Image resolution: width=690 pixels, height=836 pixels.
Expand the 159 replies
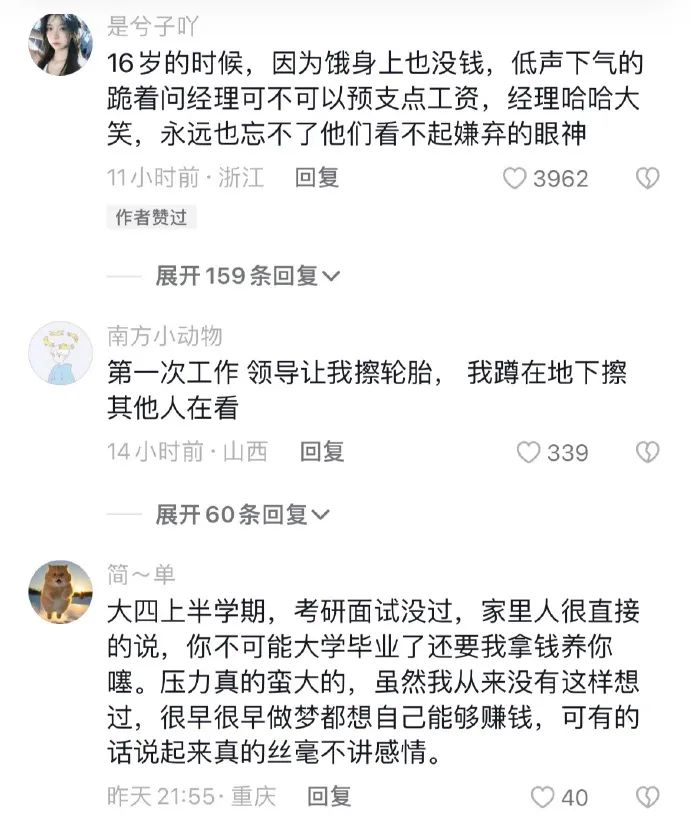pyautogui.click(x=247, y=276)
